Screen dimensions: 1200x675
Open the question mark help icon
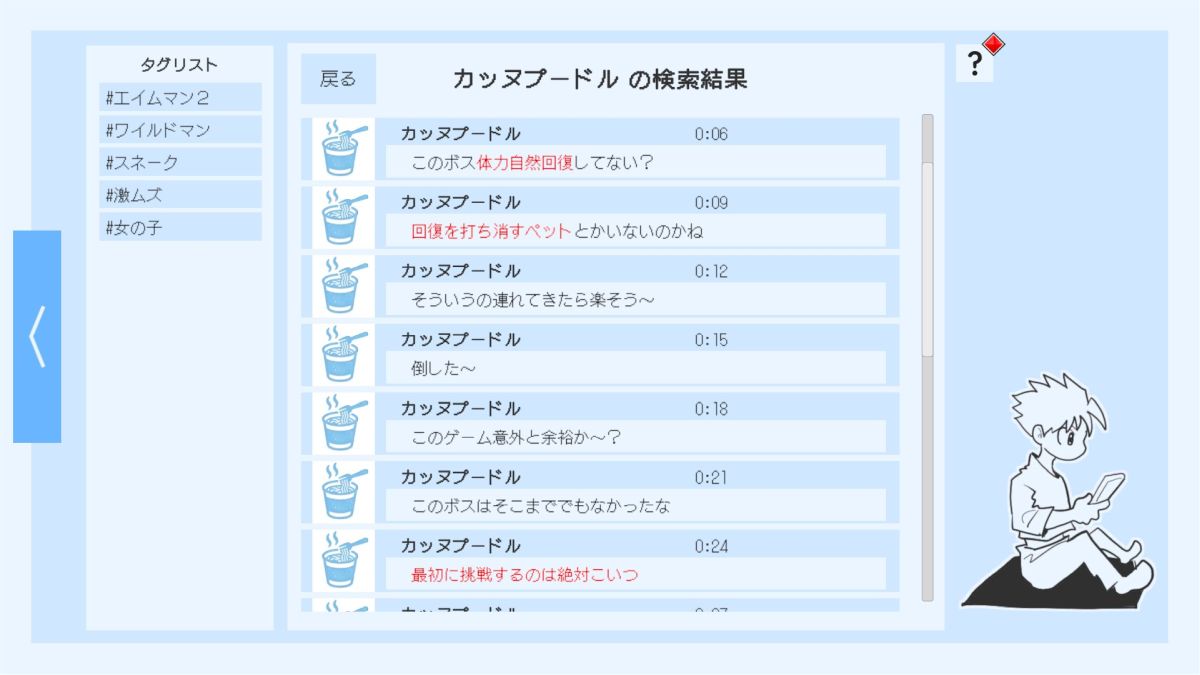[x=975, y=64]
